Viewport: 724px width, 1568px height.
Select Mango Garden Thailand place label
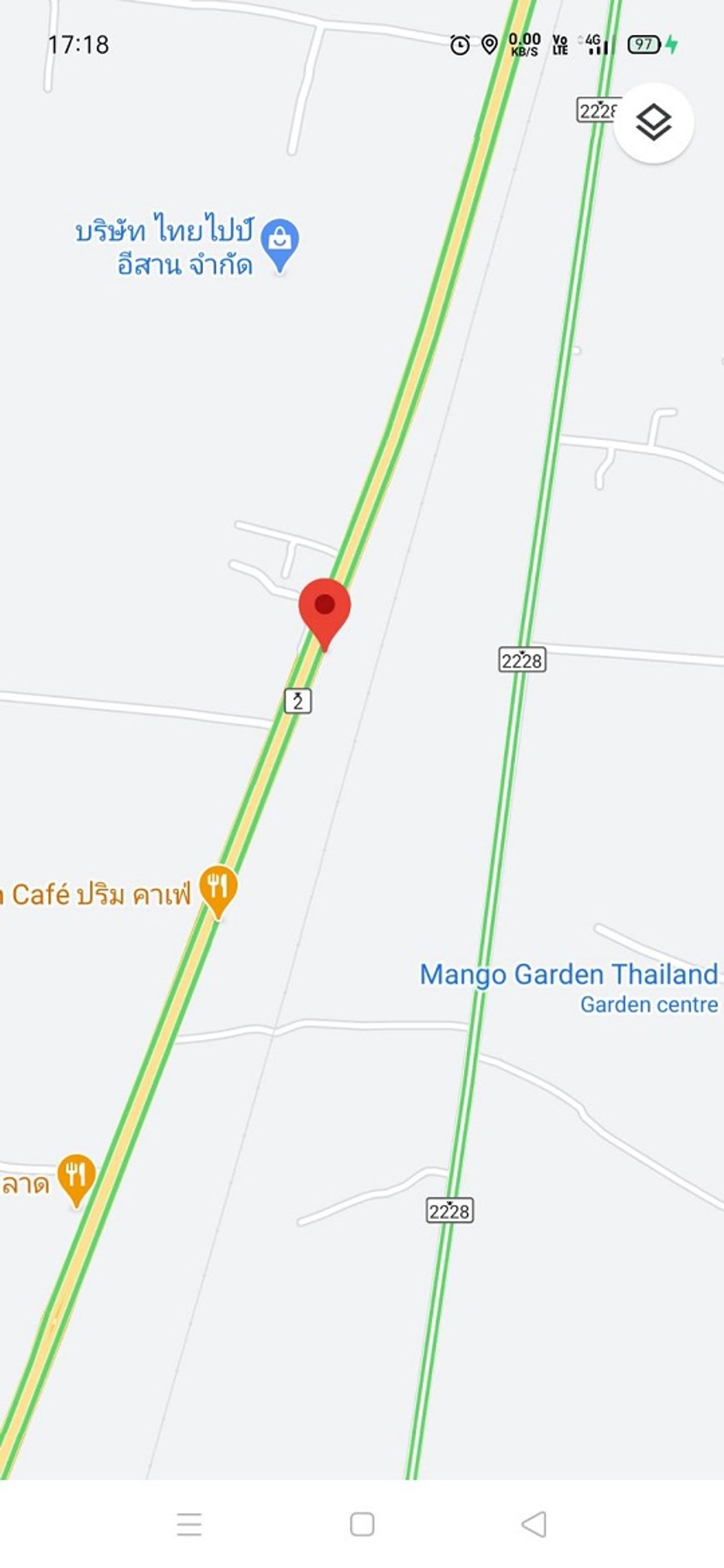(x=568, y=974)
